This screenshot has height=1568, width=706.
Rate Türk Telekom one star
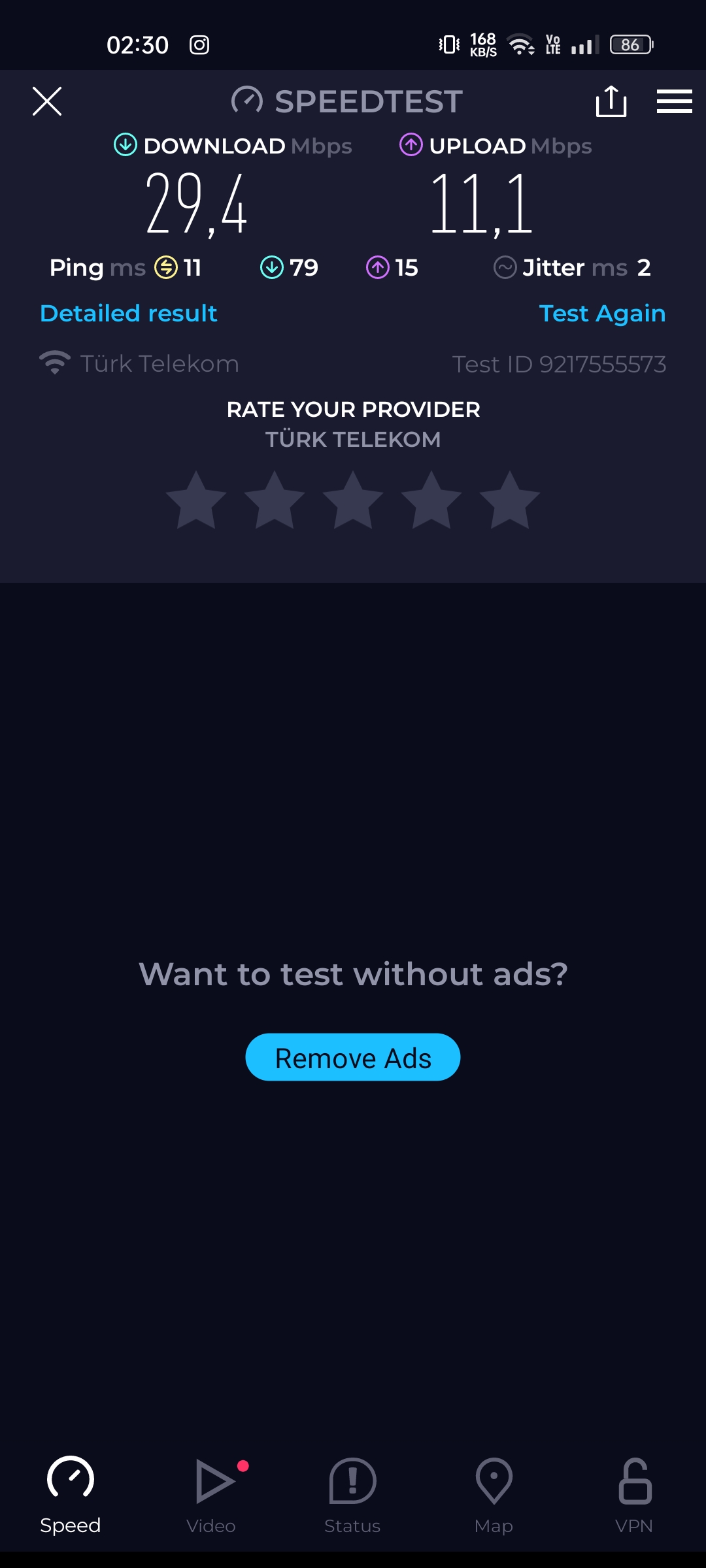point(196,500)
